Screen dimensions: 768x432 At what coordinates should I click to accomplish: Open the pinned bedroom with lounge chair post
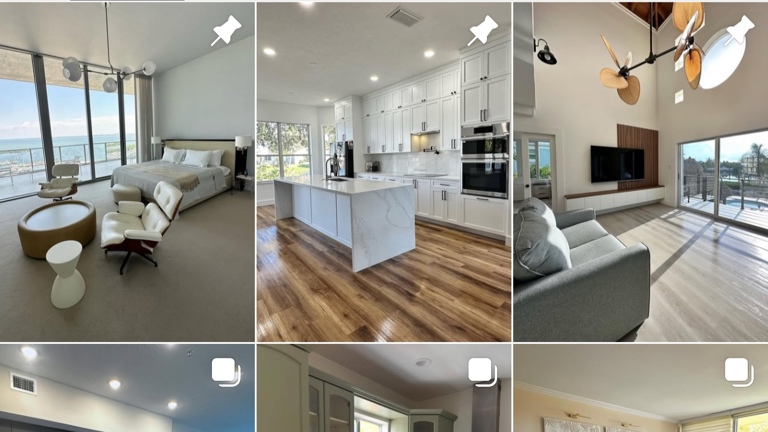[x=127, y=171]
